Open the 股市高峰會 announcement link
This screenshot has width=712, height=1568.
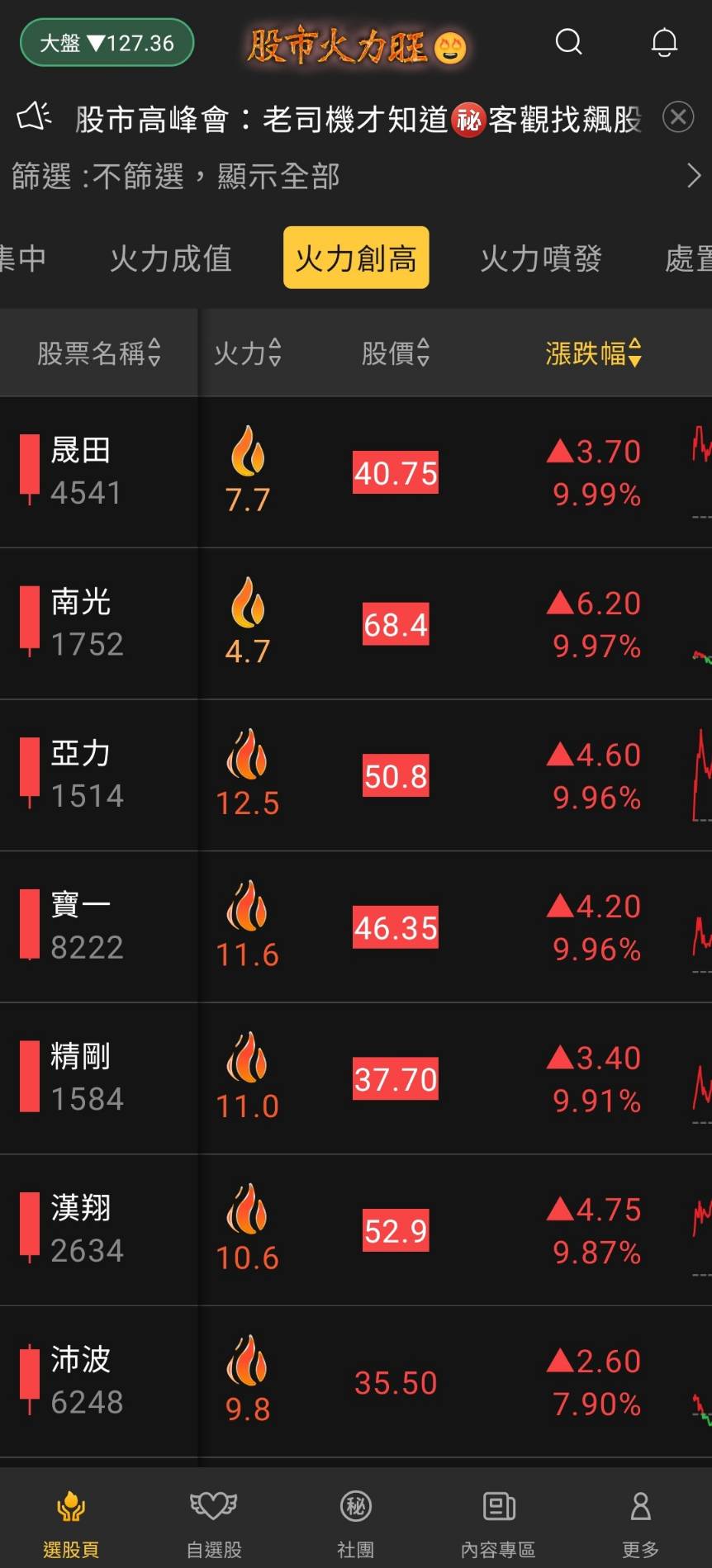(355, 116)
